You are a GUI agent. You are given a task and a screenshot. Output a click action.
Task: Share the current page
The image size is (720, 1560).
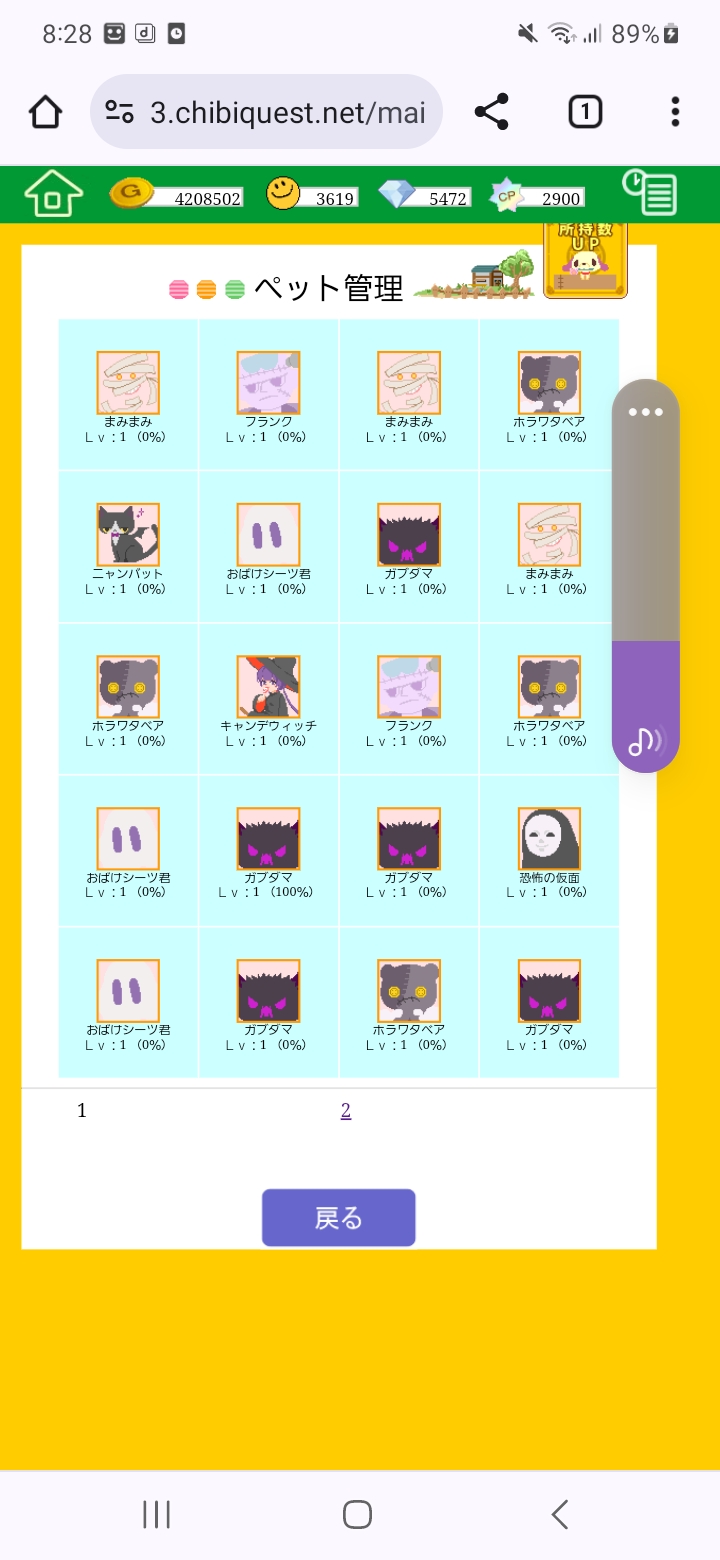point(491,112)
